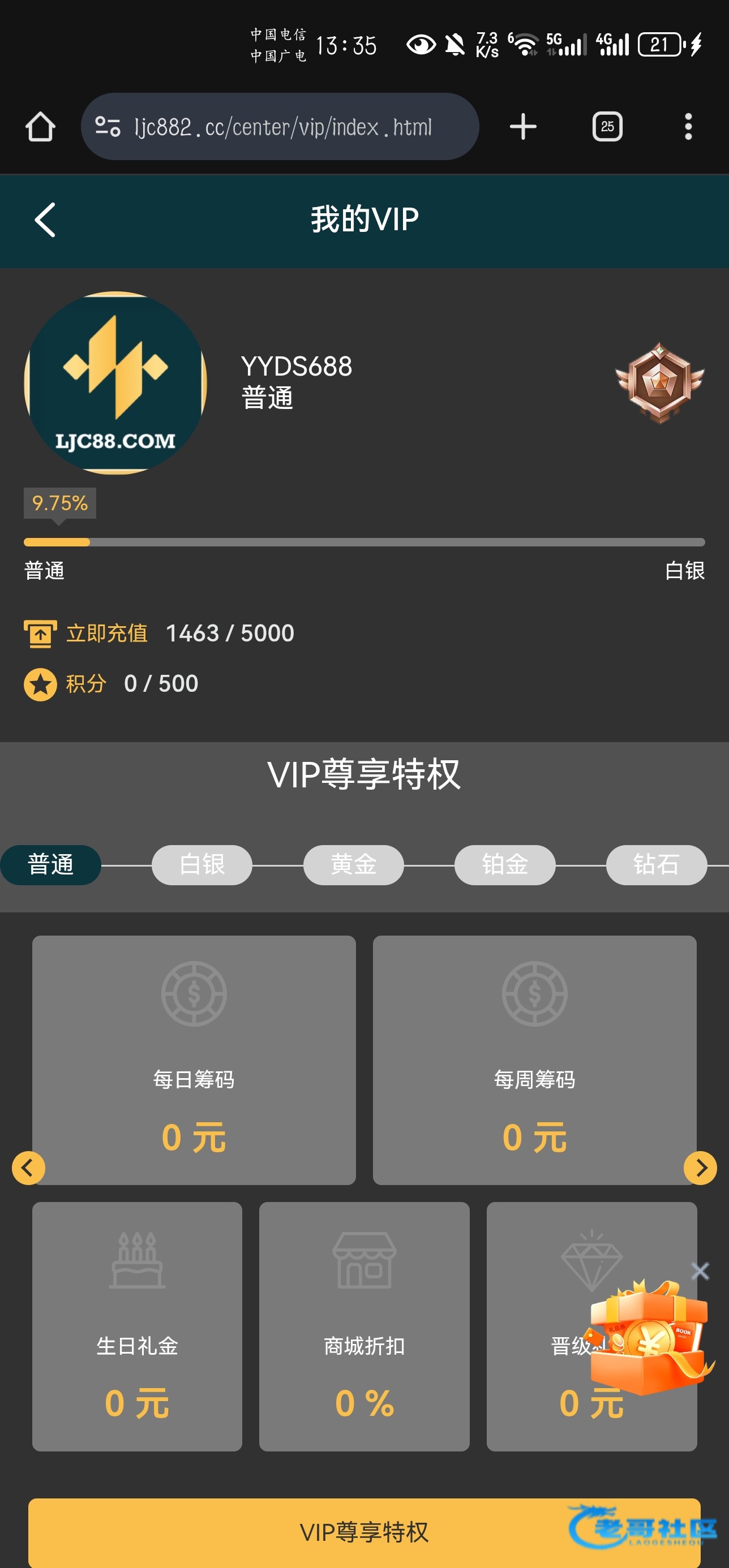Switch to the 钻石 VIP level

(x=656, y=864)
